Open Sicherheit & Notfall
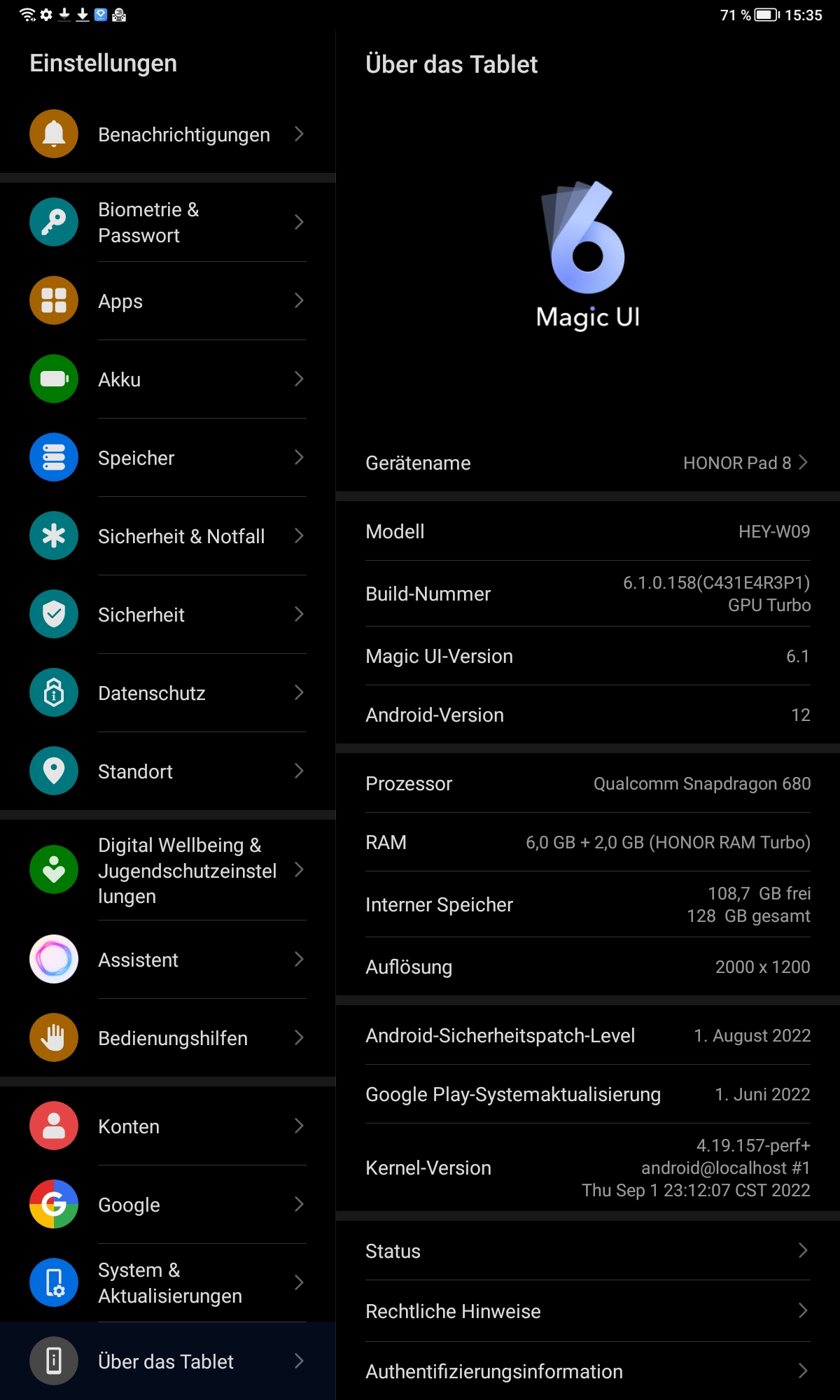 pos(168,536)
